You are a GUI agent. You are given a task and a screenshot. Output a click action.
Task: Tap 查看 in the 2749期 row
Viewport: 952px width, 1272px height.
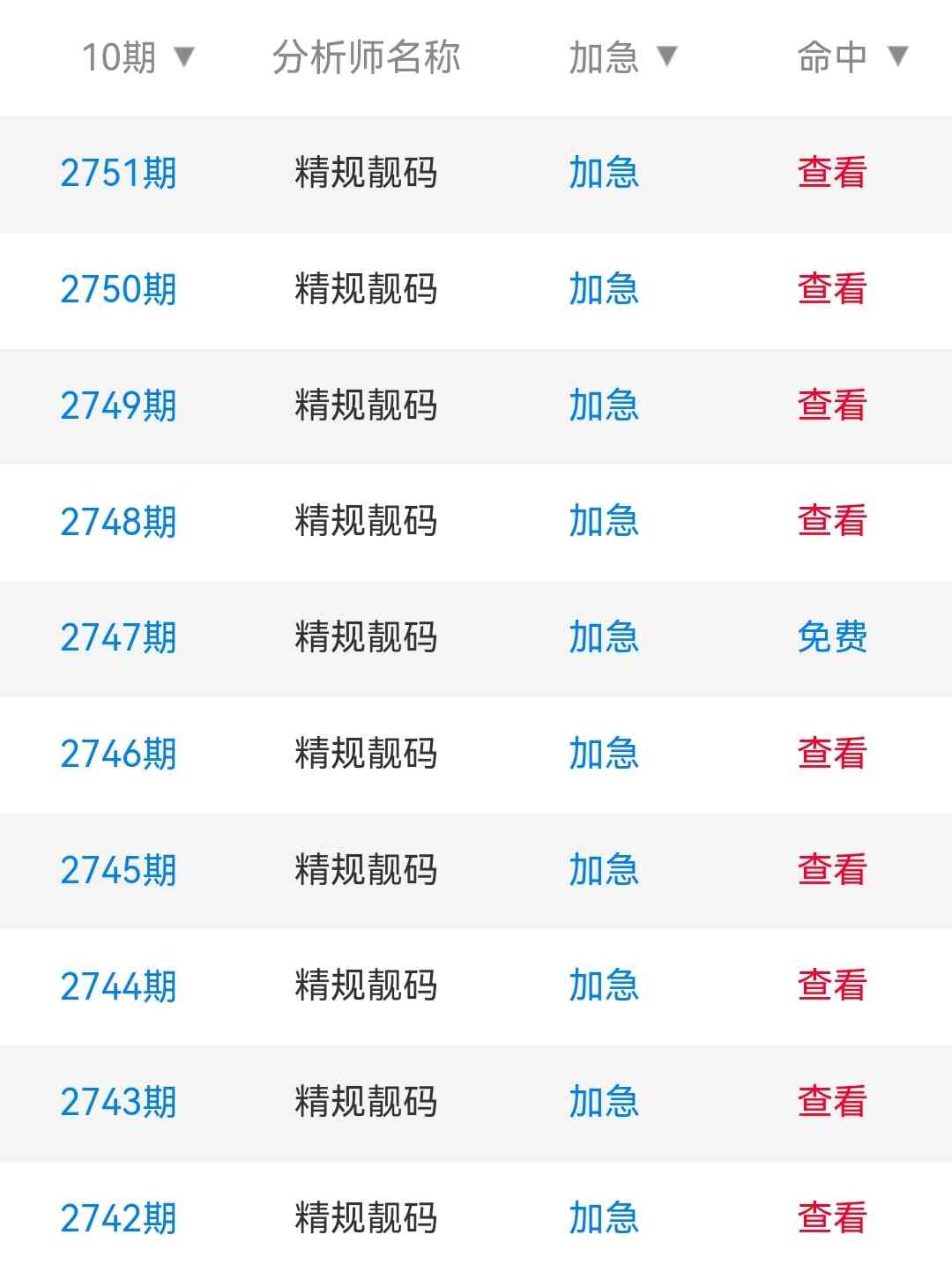pyautogui.click(x=832, y=405)
